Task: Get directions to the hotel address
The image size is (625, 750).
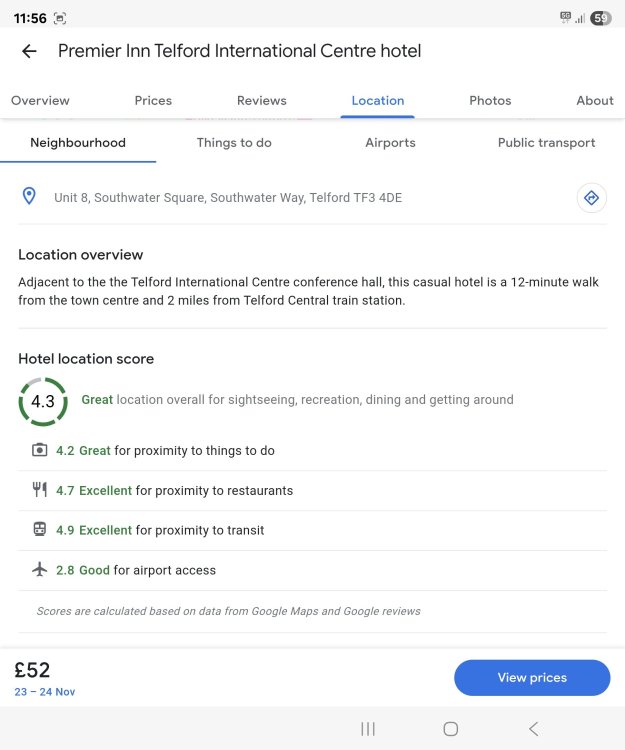Action: [x=592, y=198]
